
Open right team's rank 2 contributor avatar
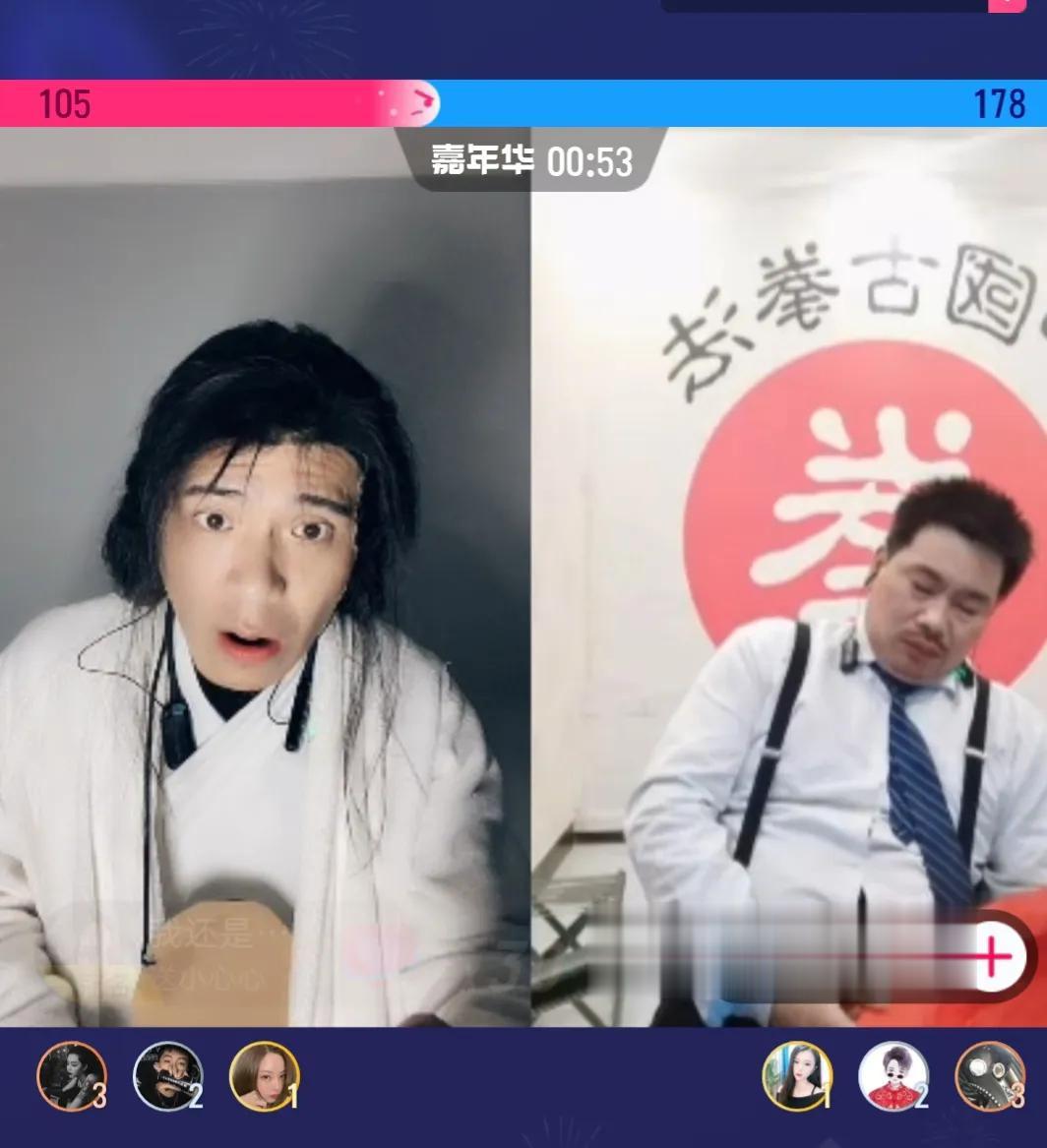893,1076
